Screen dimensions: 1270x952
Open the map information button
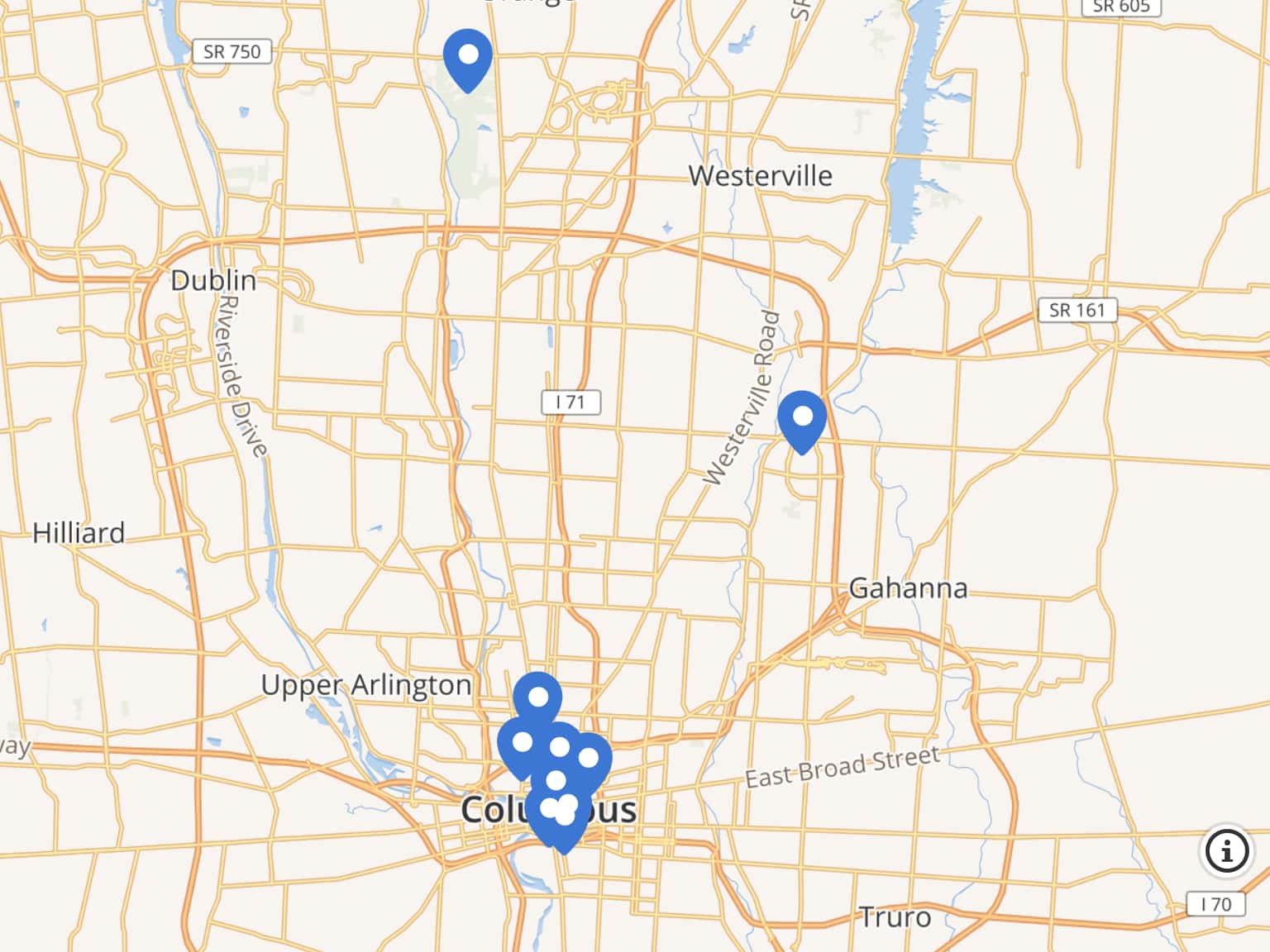1226,850
